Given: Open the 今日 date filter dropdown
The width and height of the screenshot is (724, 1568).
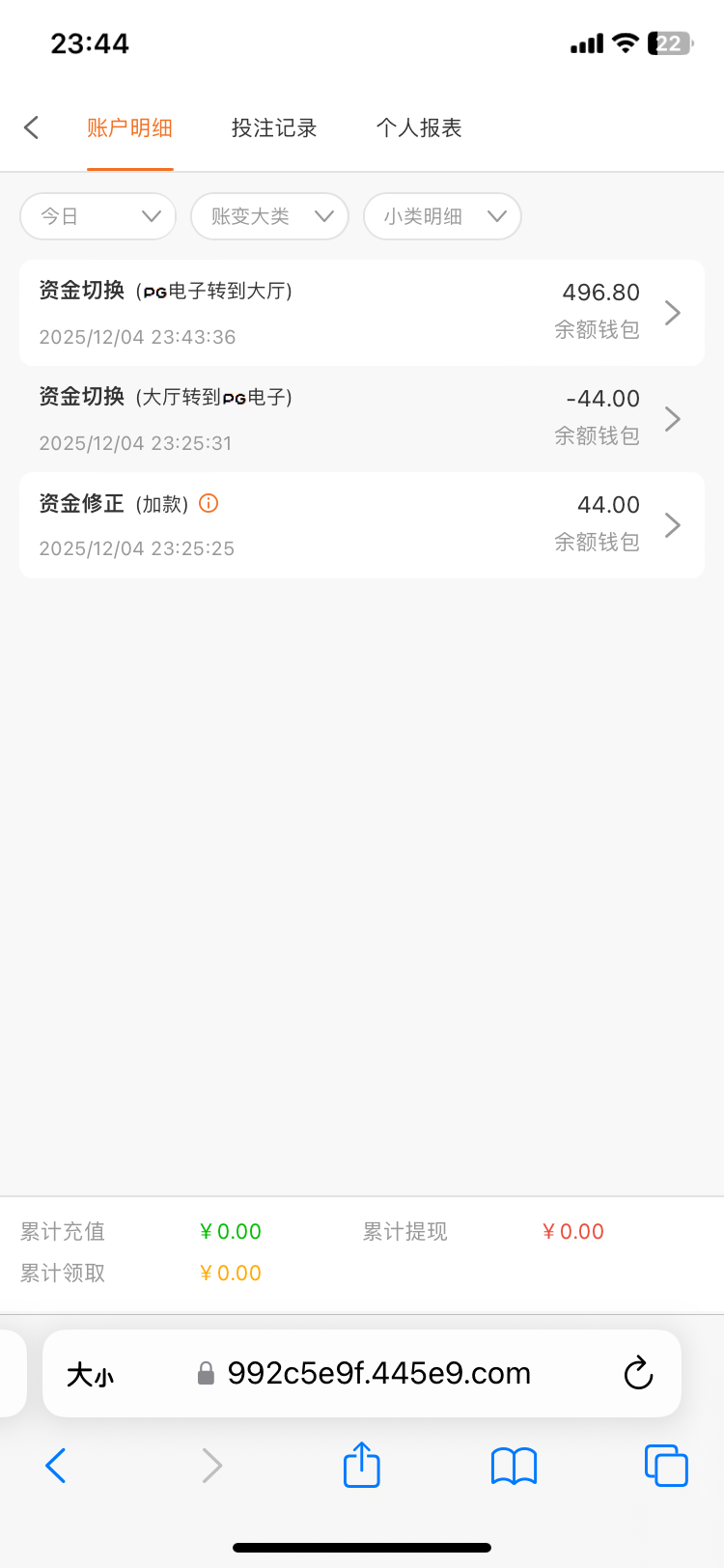Looking at the screenshot, I should (x=98, y=216).
